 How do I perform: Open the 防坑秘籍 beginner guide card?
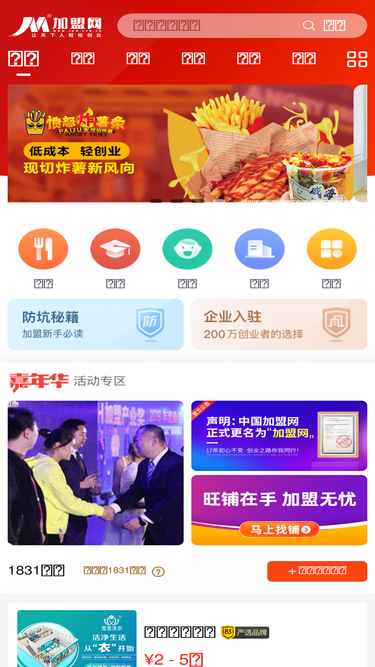pyautogui.click(x=96, y=325)
